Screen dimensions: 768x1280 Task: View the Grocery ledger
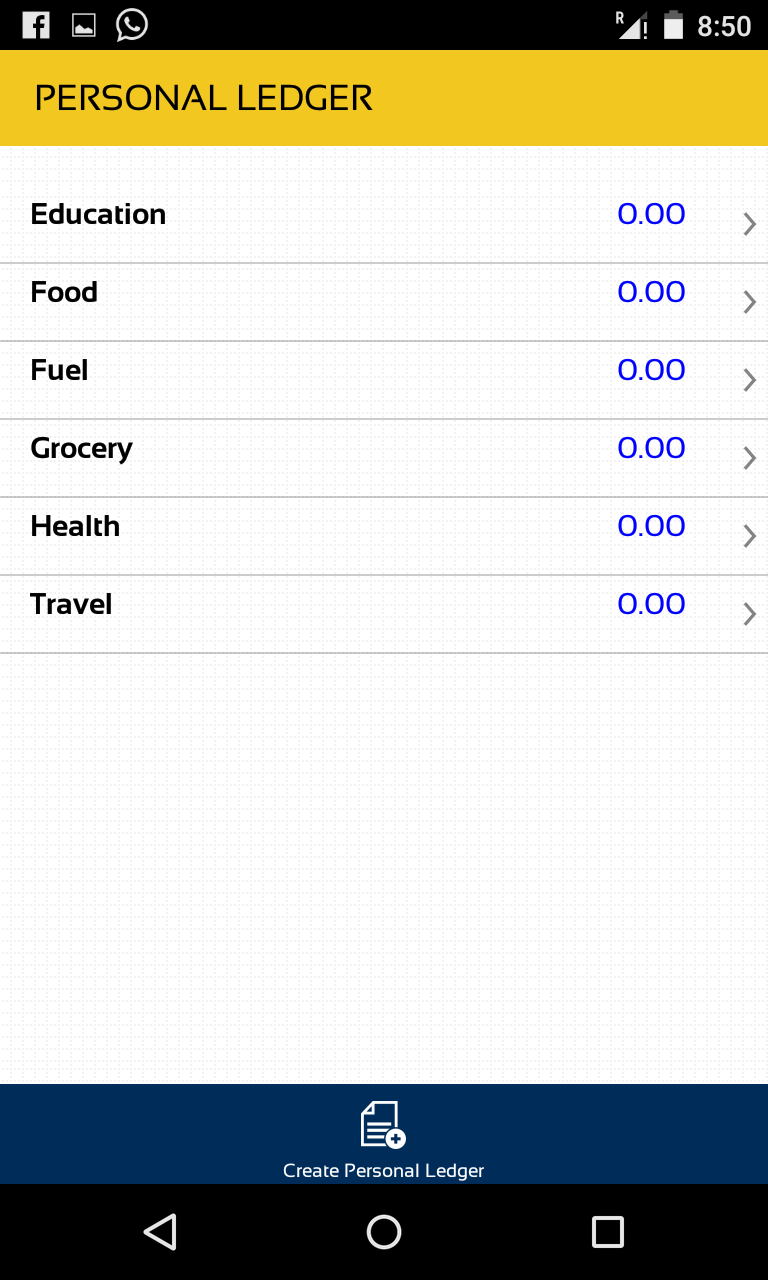(384, 449)
